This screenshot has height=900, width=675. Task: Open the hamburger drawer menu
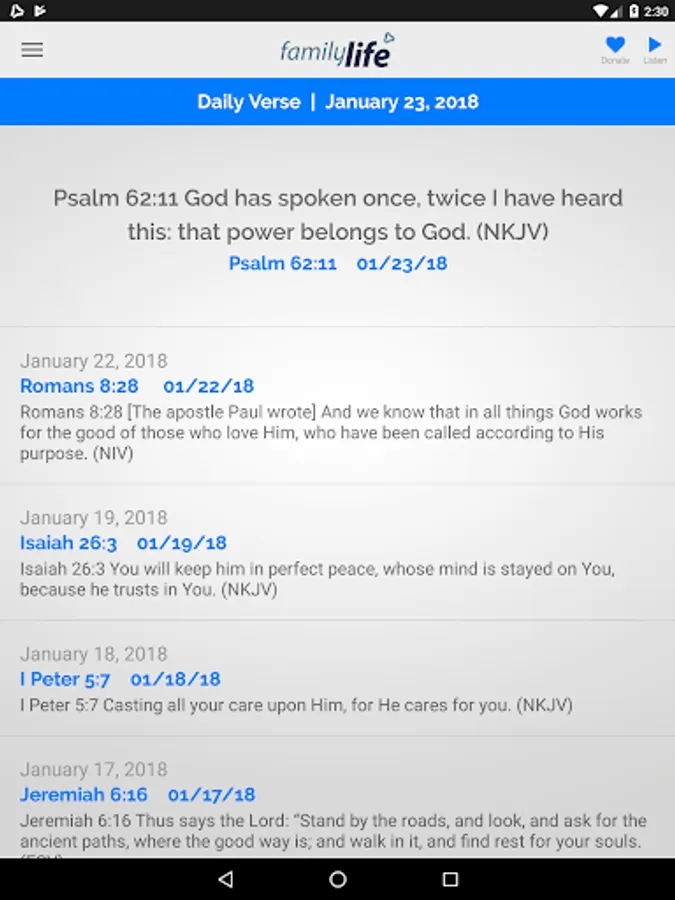click(32, 50)
